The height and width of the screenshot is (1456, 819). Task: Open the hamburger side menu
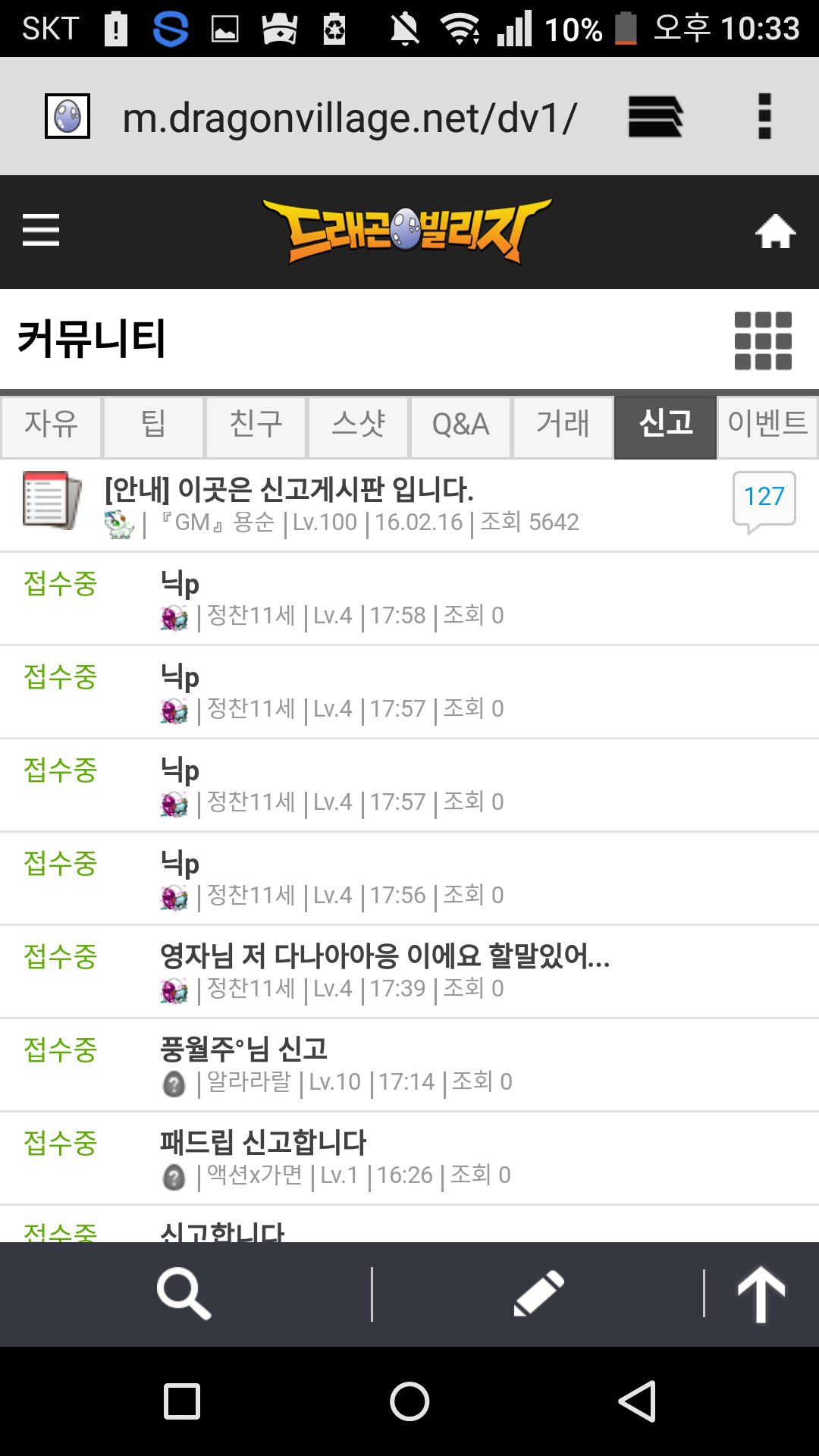(41, 230)
